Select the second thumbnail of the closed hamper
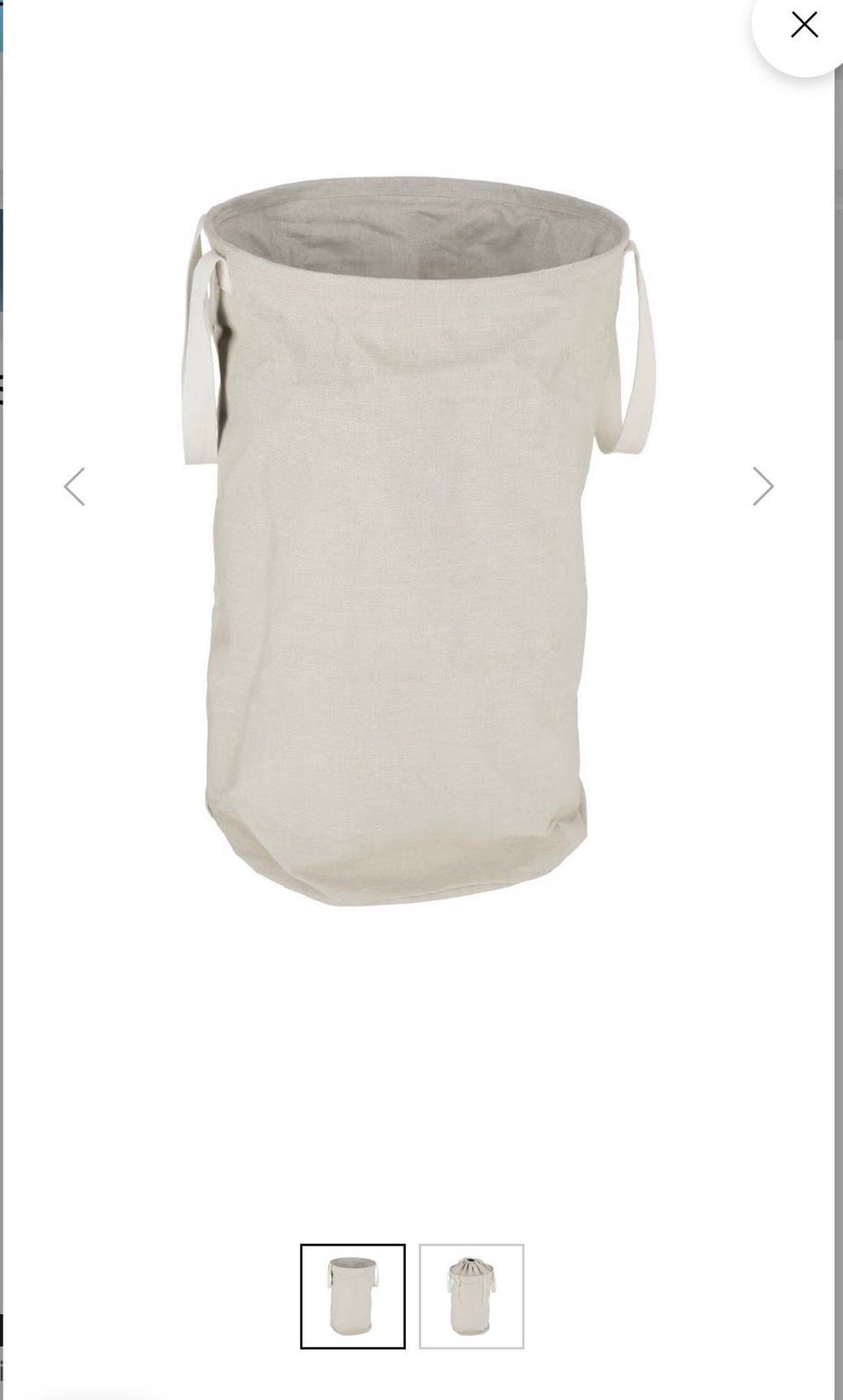 click(472, 1296)
